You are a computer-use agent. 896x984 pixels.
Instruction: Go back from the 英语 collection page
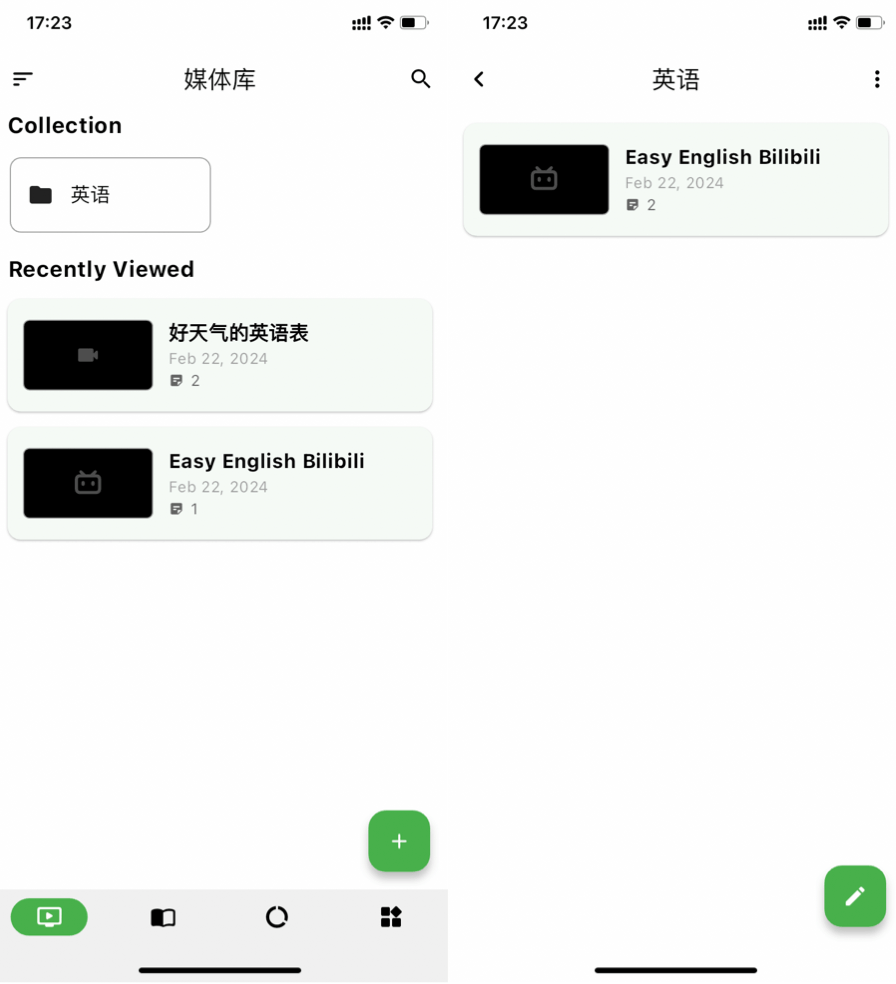point(479,79)
